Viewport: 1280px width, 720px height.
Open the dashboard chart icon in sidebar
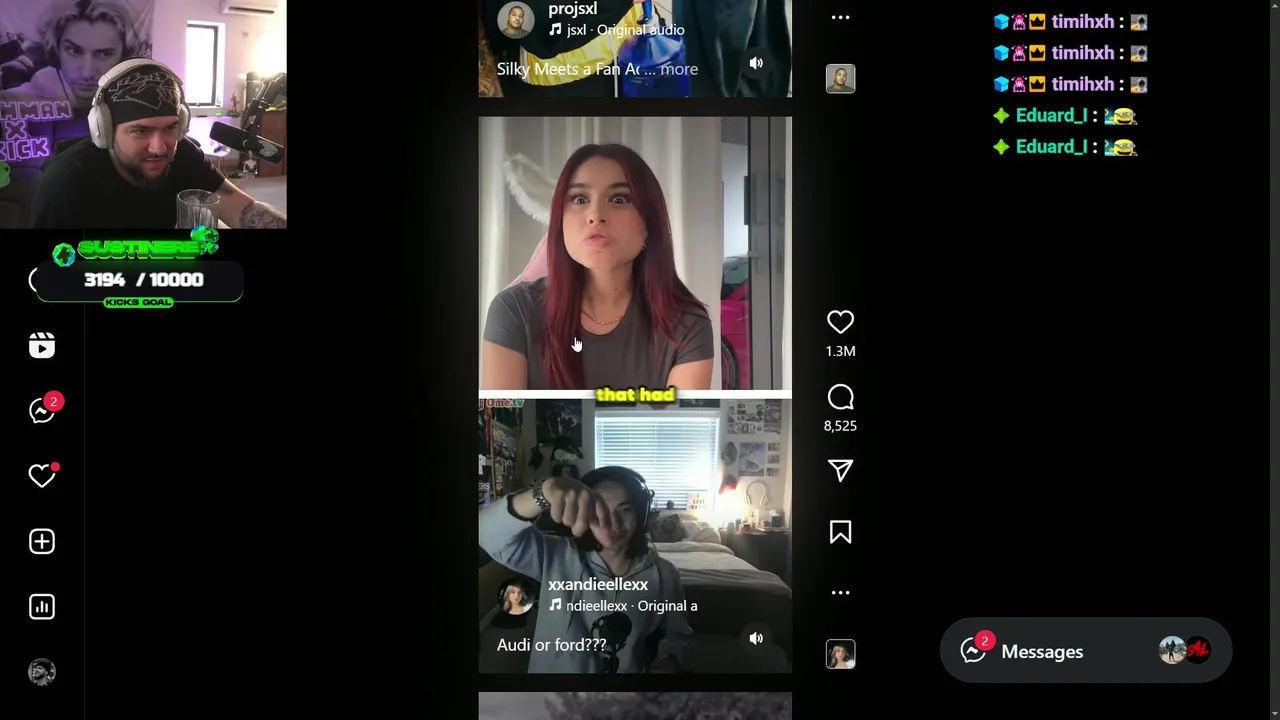point(42,606)
